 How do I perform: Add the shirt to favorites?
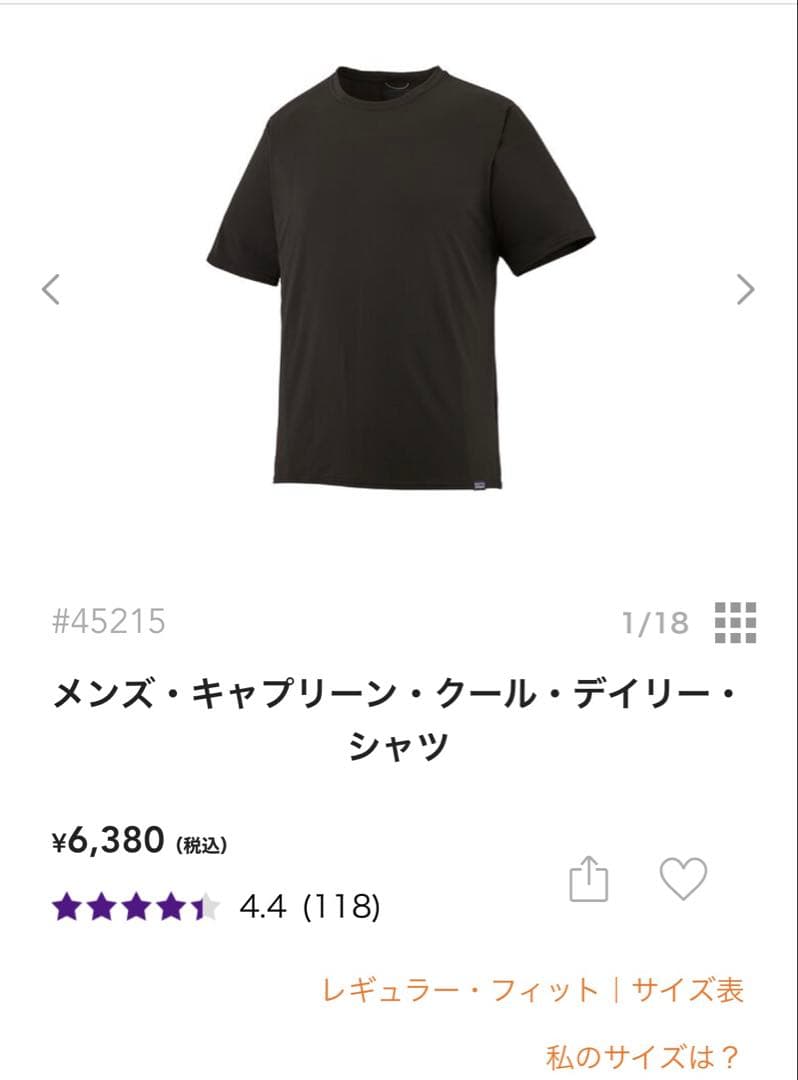pos(684,879)
